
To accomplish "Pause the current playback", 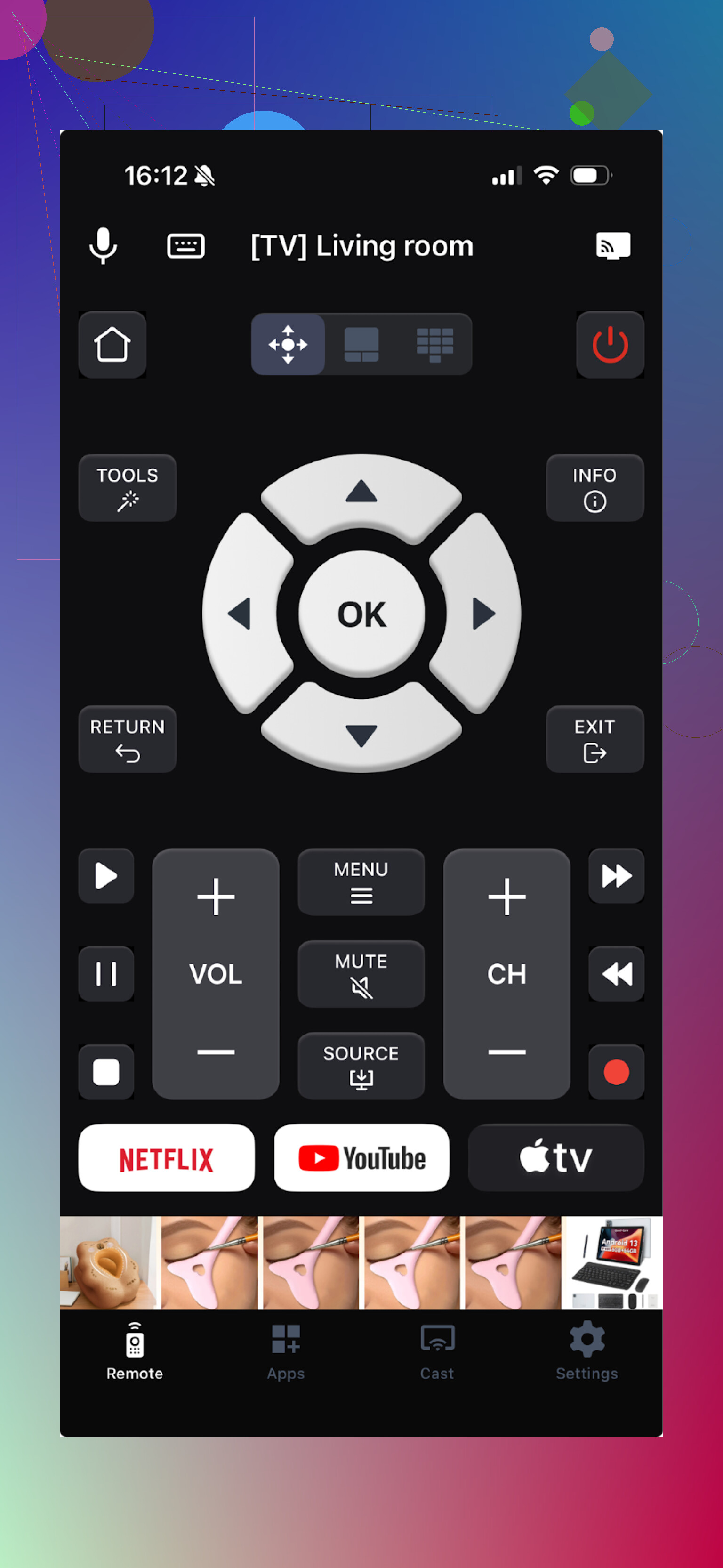I will coord(106,973).
